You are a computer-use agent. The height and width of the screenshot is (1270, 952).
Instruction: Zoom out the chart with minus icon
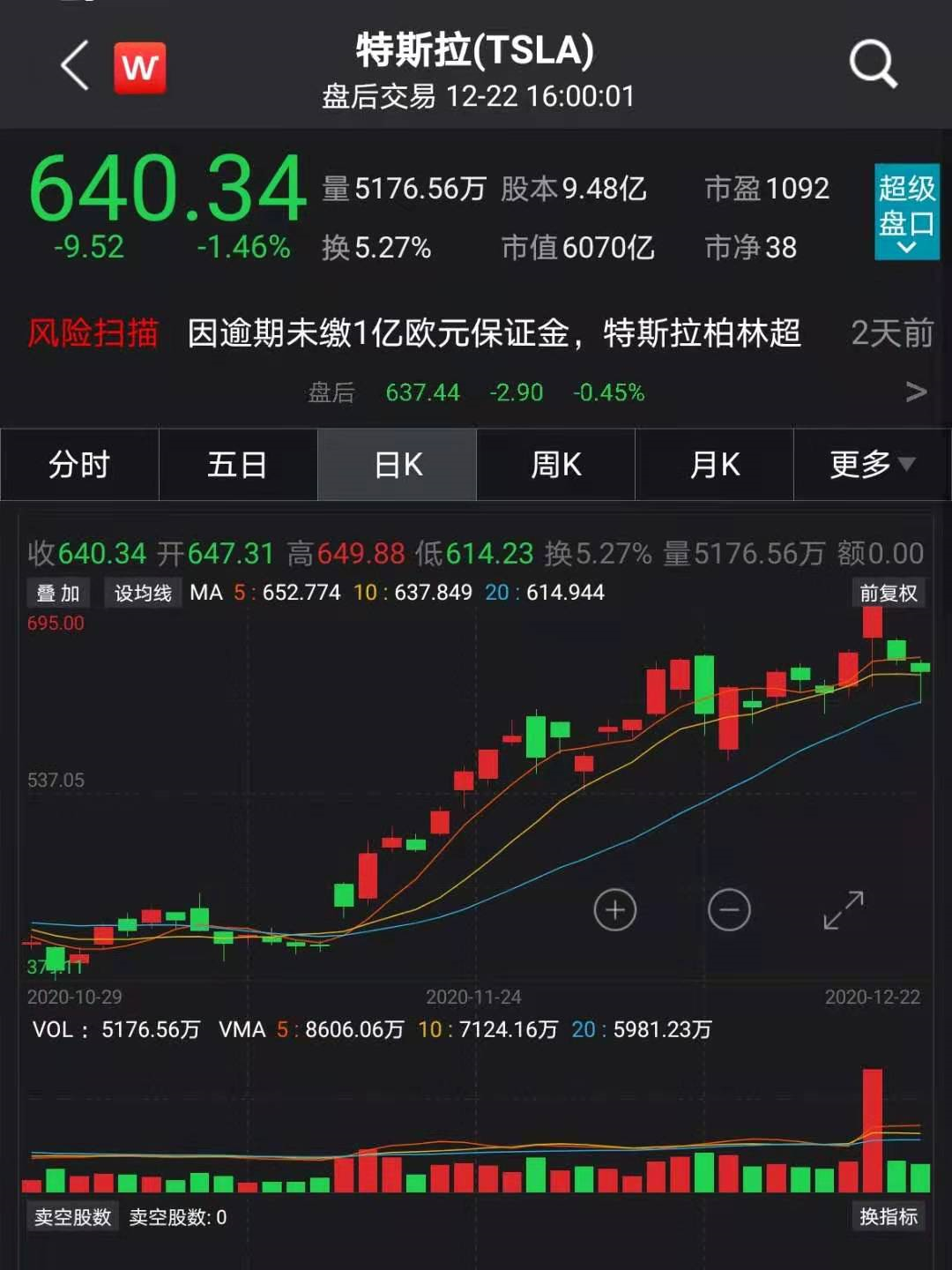pos(729,910)
